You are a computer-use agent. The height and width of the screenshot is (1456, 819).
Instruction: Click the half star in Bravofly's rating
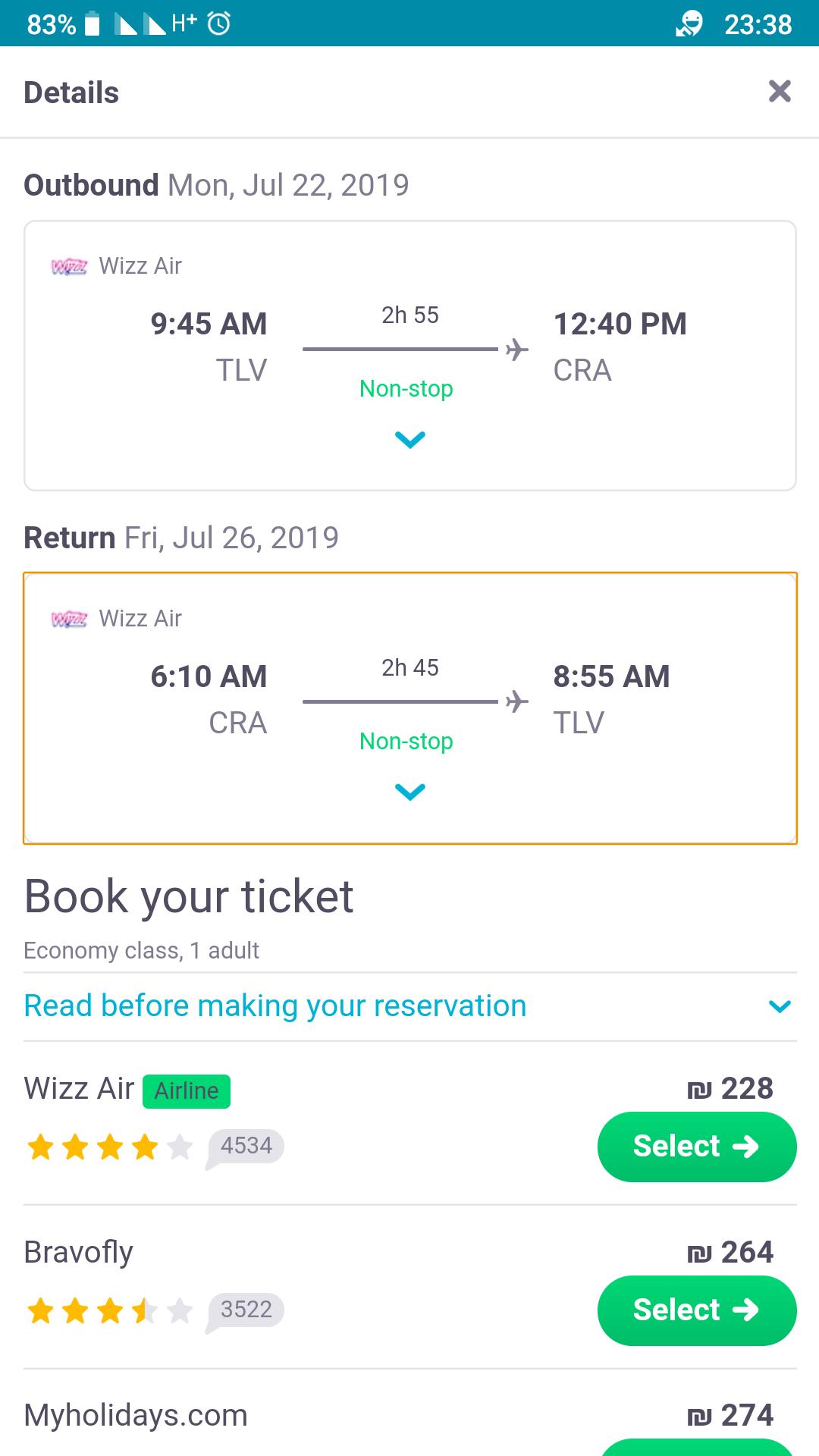pos(143,1310)
